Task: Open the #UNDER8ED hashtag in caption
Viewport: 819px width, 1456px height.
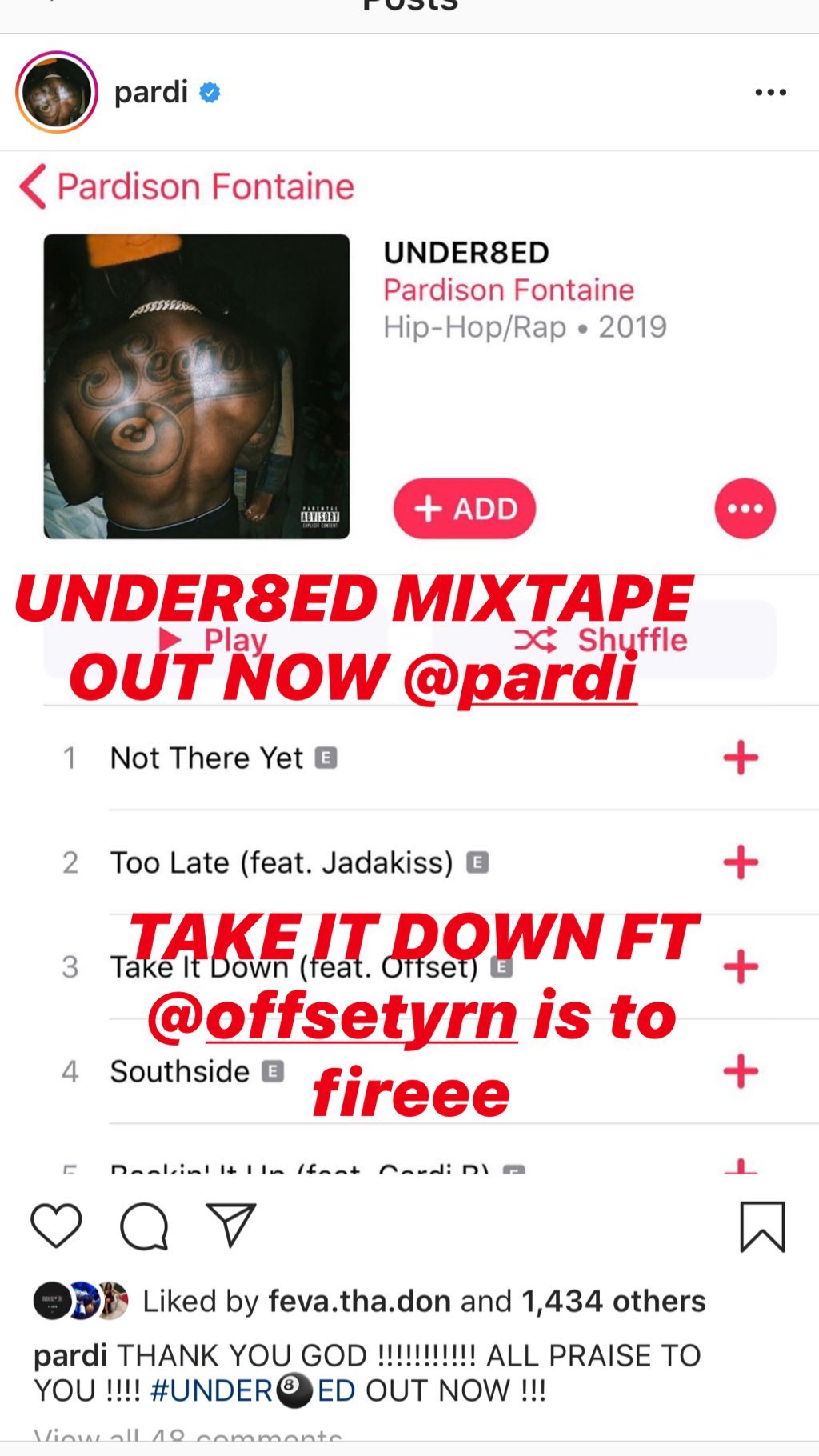Action: tap(253, 1390)
